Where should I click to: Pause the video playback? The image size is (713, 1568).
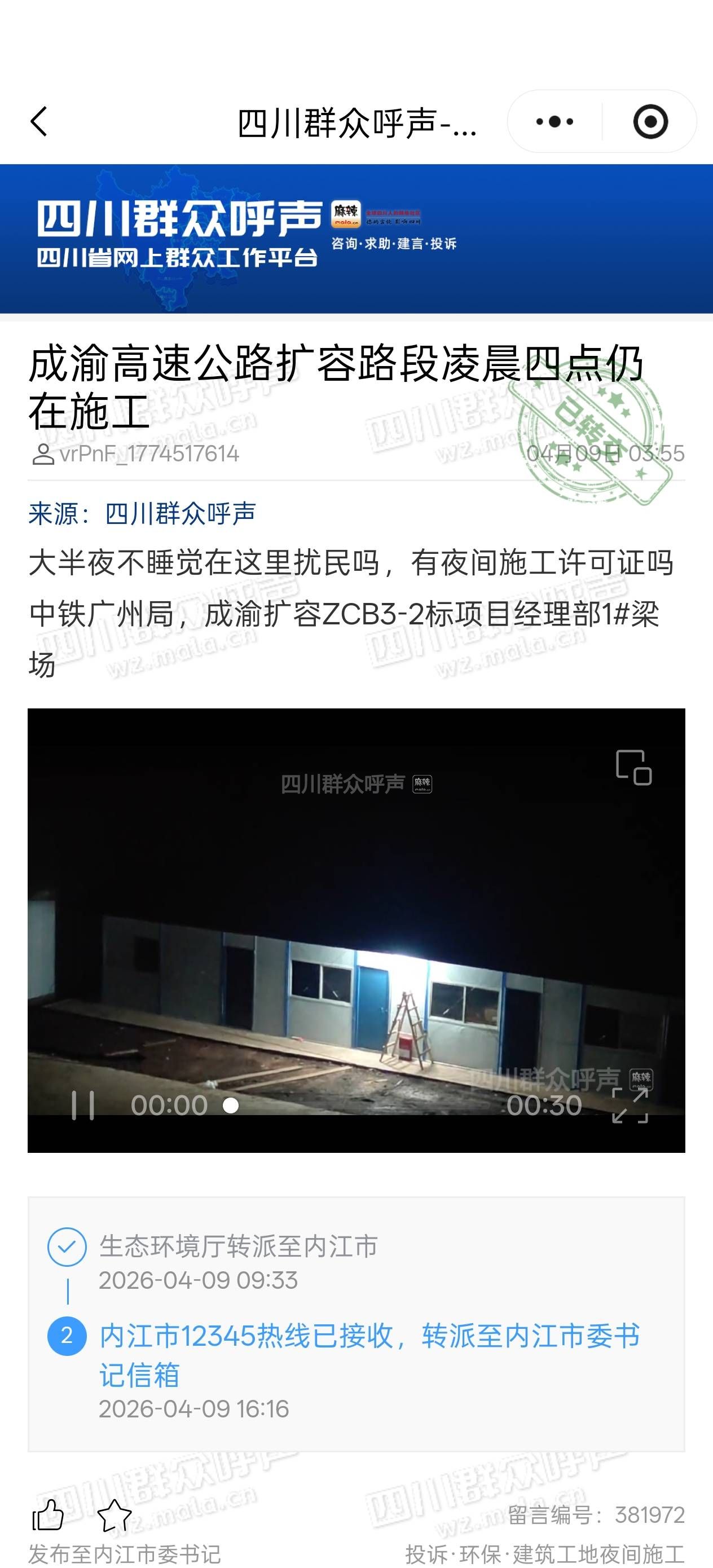[x=83, y=1105]
